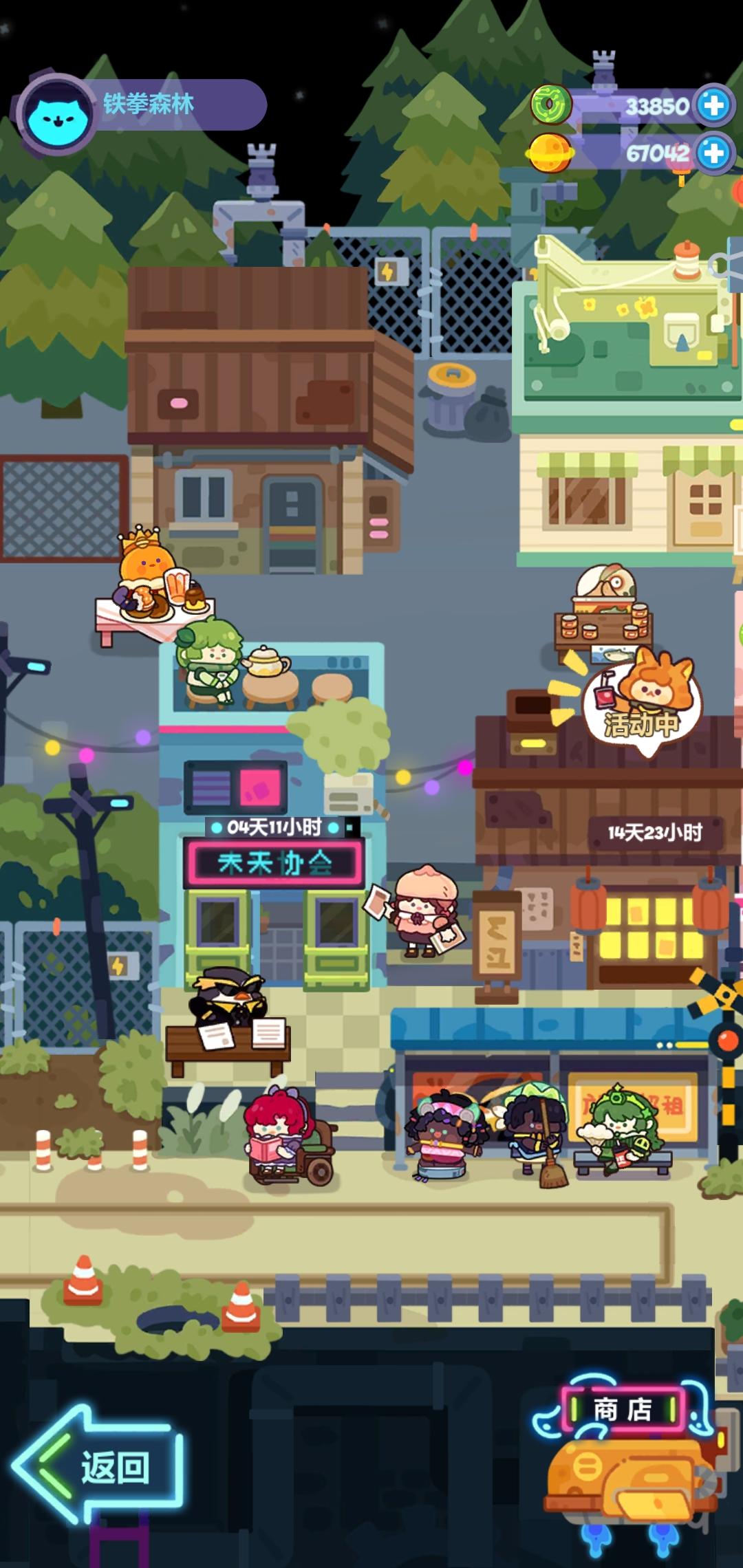Click the 04天11小时 timer label
Screen dimensions: 743x1568
[x=275, y=827]
